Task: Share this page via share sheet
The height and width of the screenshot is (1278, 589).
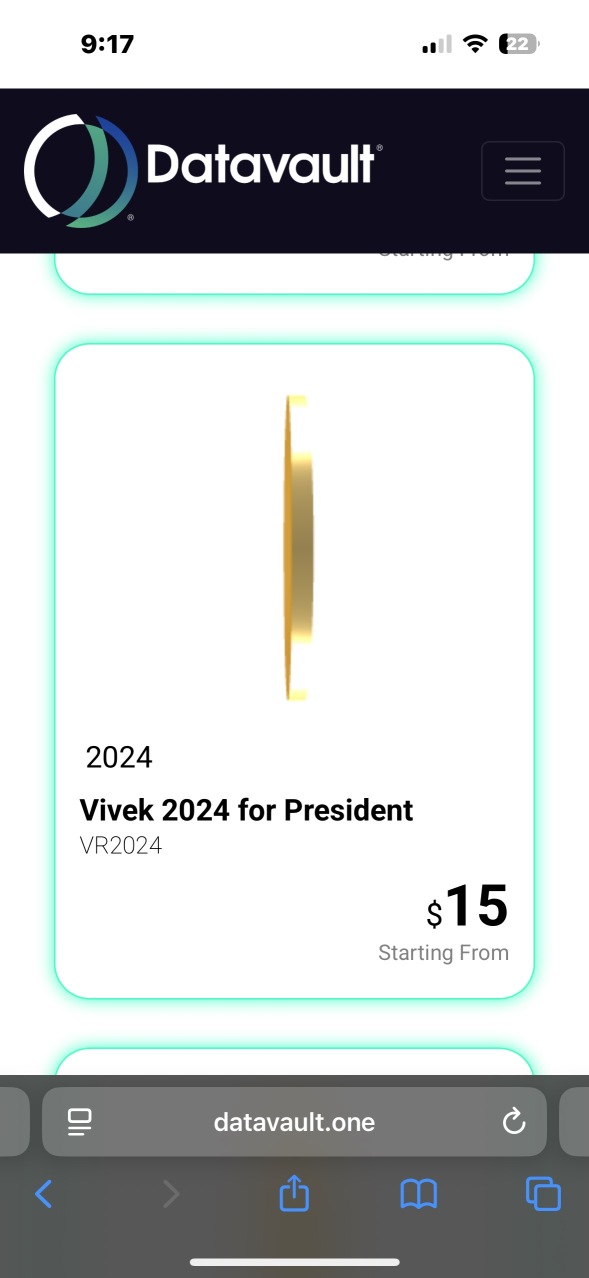Action: point(294,1192)
